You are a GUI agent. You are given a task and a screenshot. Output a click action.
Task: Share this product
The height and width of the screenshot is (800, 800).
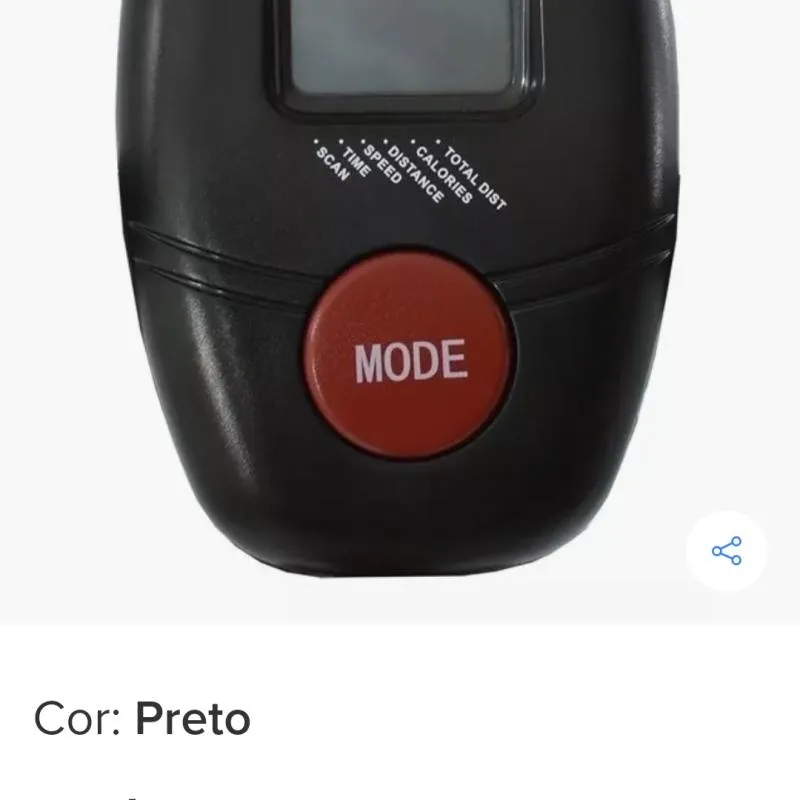tap(726, 551)
